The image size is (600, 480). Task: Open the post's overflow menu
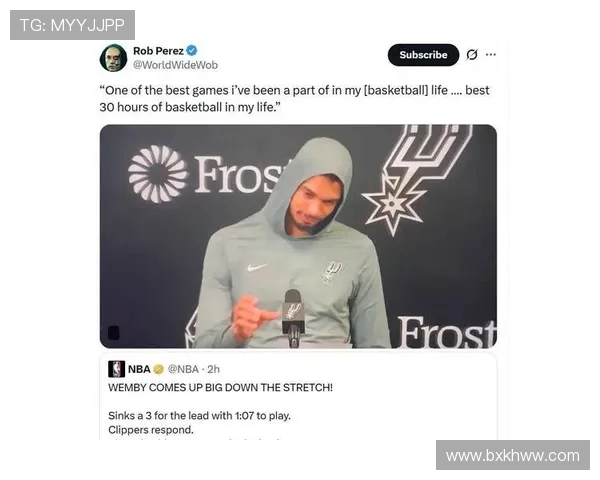tap(490, 55)
